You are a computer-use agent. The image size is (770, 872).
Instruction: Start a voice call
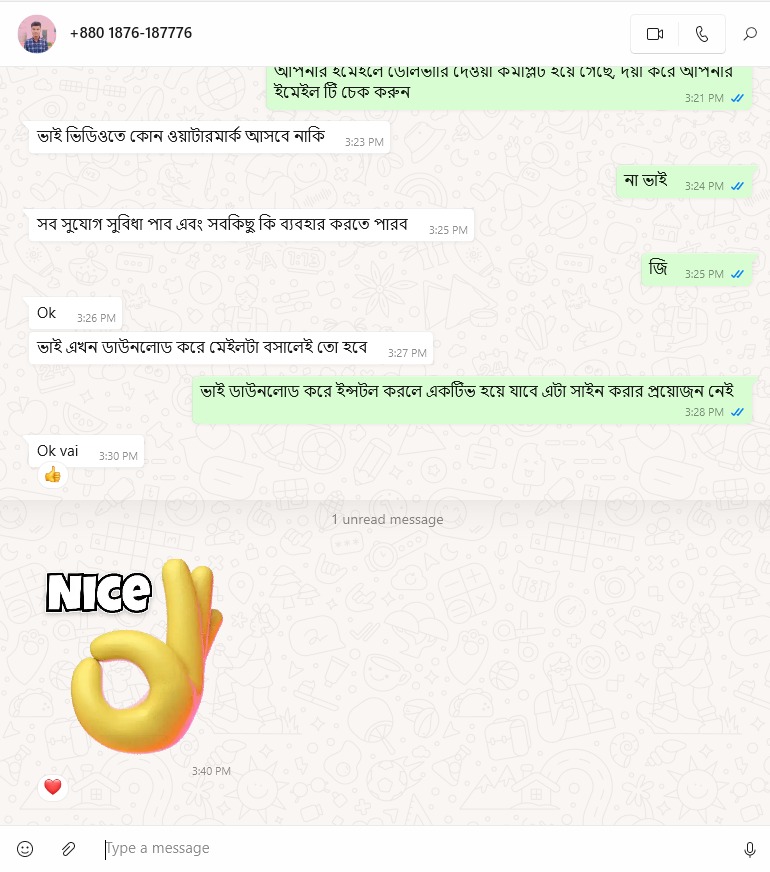702,34
